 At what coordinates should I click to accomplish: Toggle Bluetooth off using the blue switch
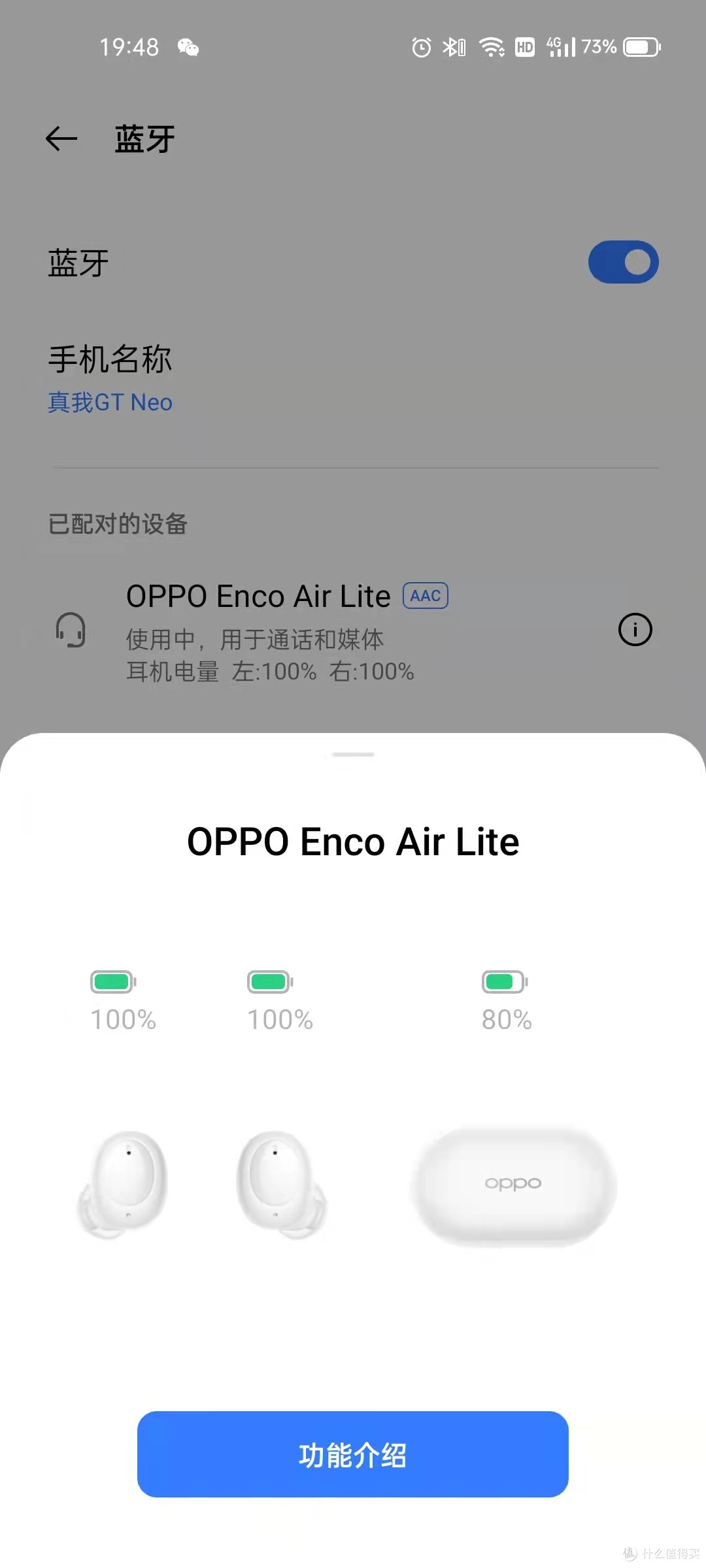[x=622, y=261]
